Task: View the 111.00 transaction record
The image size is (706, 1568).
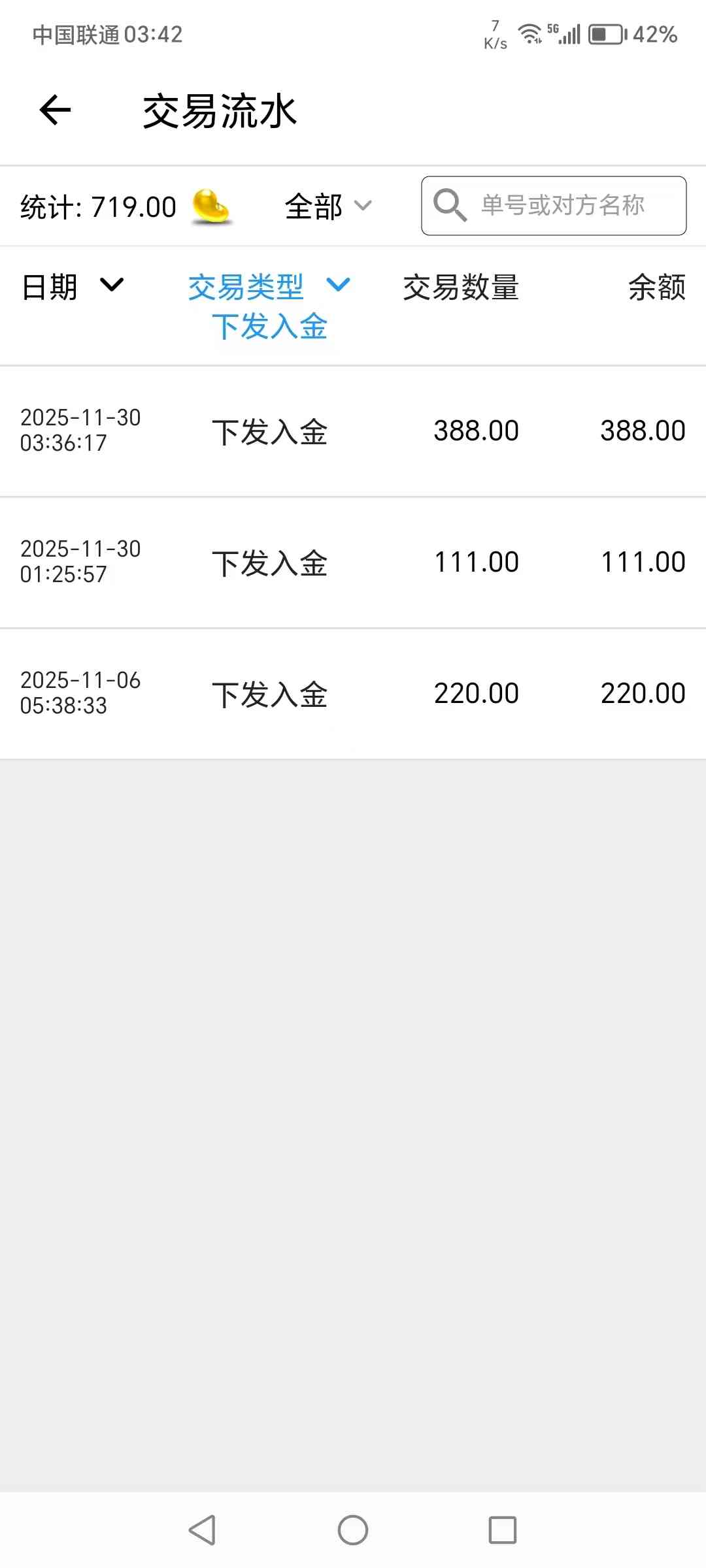Action: [x=353, y=563]
